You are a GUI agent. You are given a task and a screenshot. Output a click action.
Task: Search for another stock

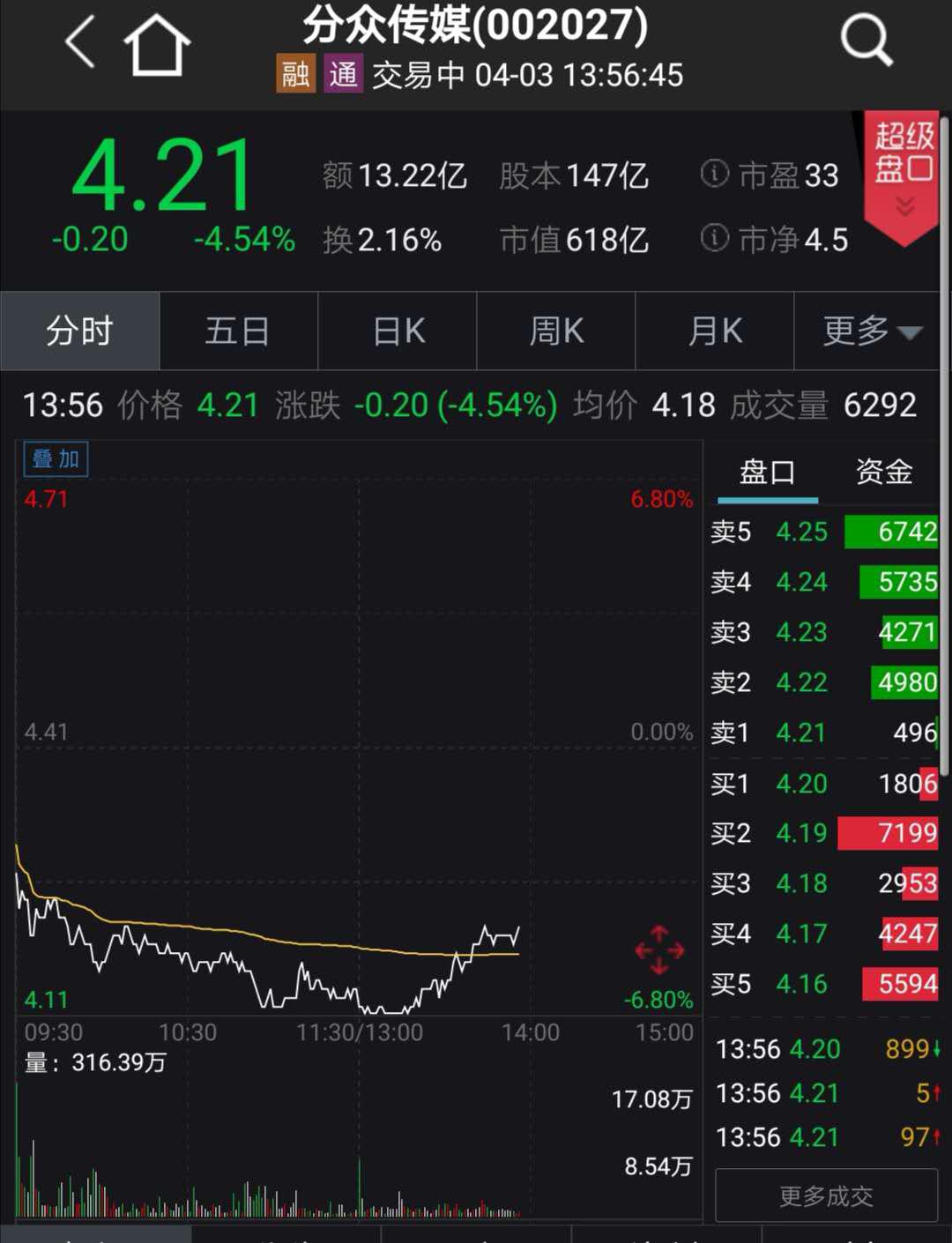click(x=866, y=41)
